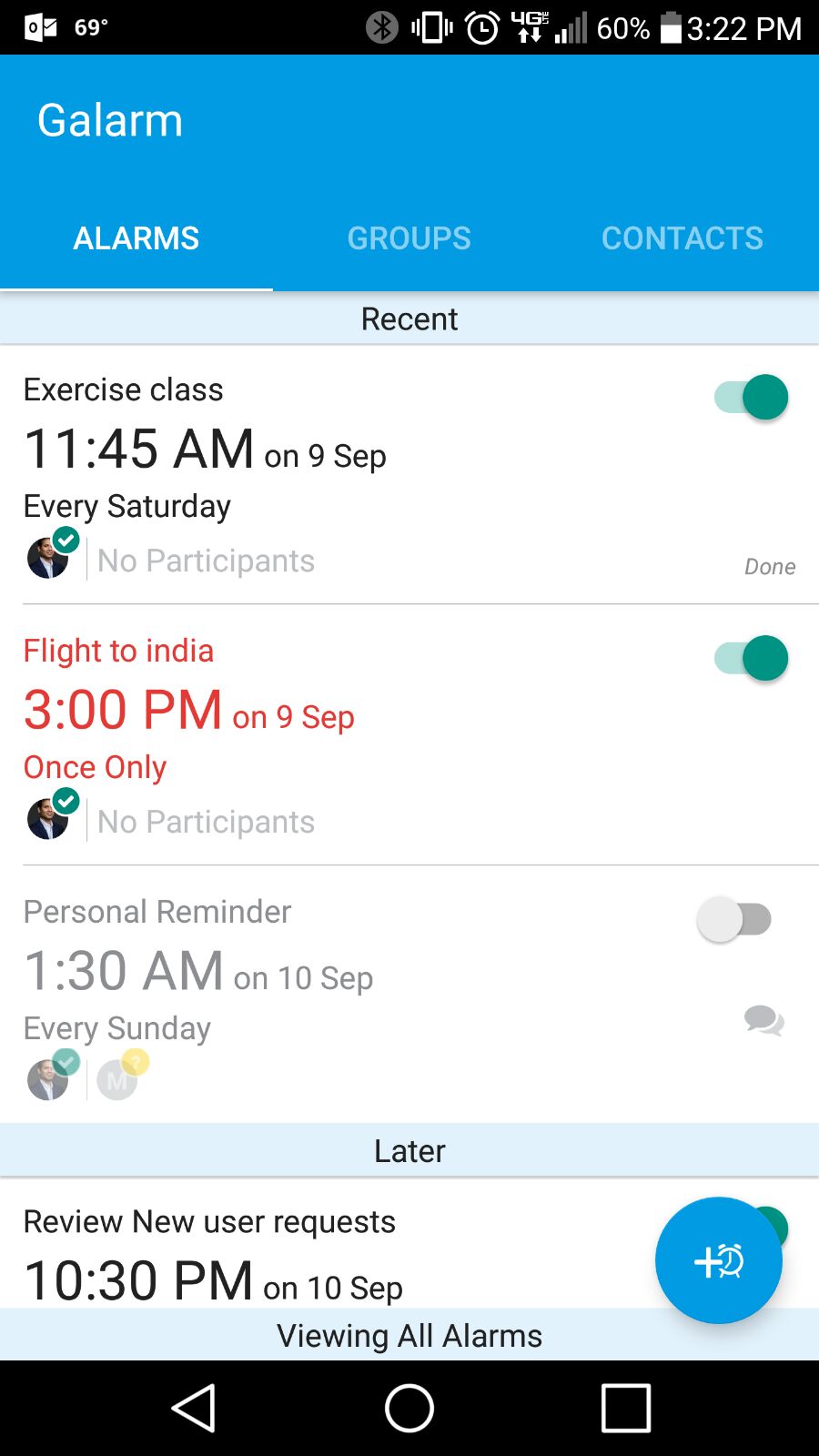
Task: Tap the battery level indicator in status bar
Action: pyautogui.click(x=671, y=27)
